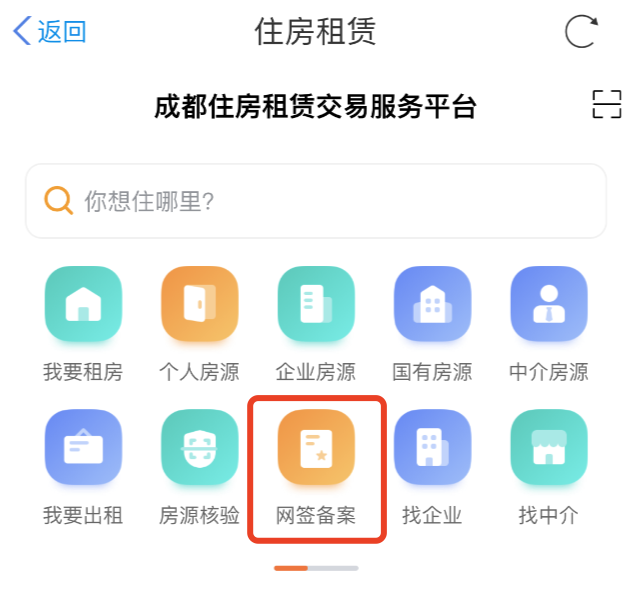Tap the 你想住哪里 search box
The width and height of the screenshot is (632, 590).
pos(316,201)
